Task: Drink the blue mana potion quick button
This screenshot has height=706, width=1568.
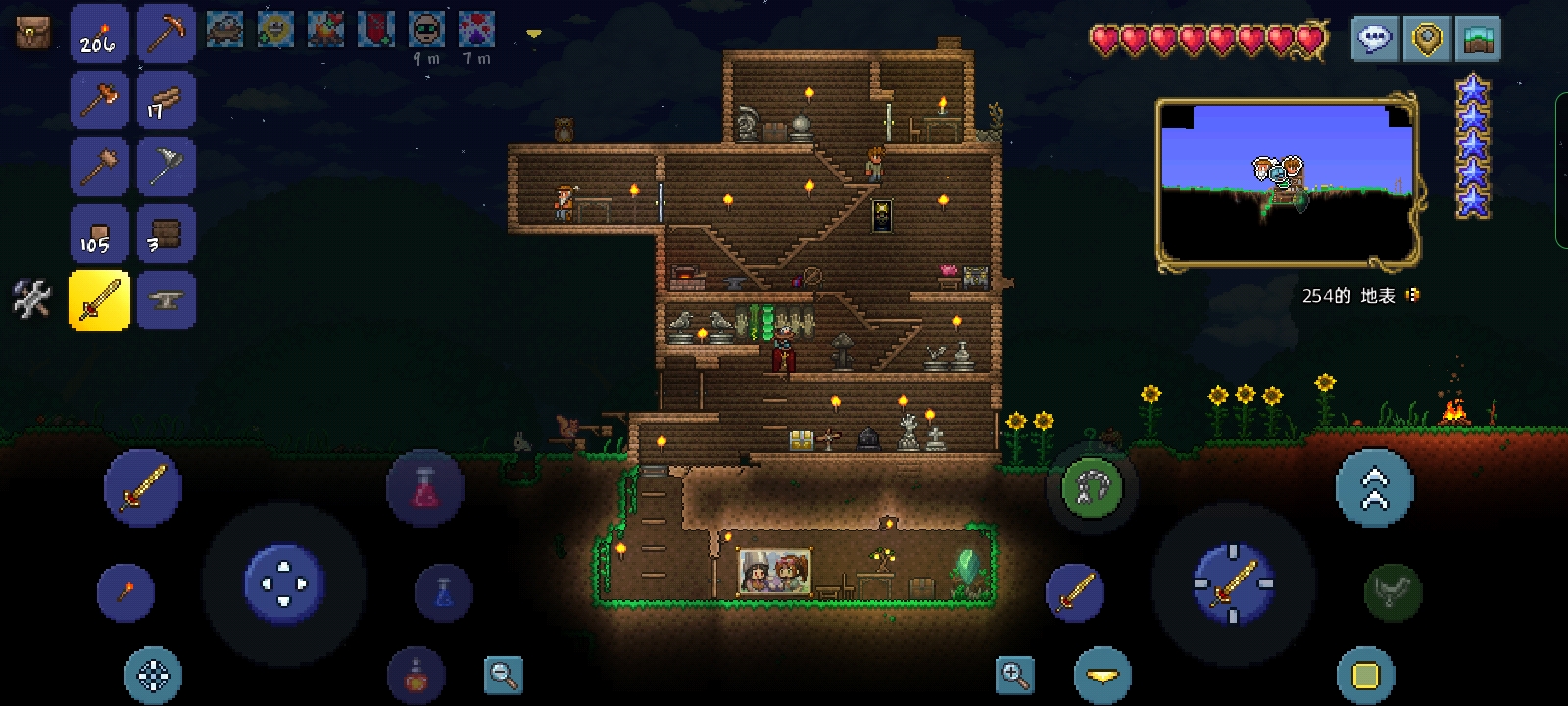Action: (443, 592)
